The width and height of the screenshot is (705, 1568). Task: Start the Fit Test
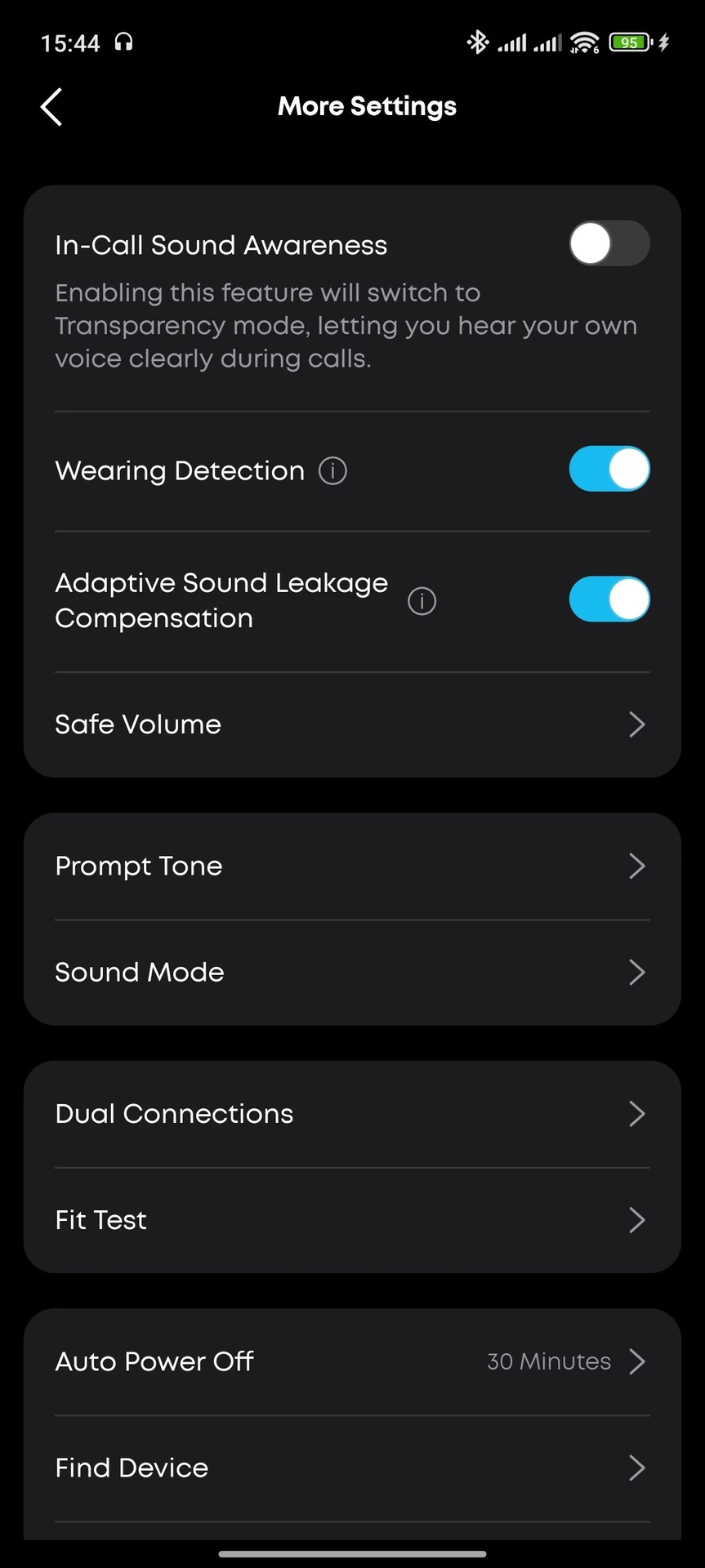pyautogui.click(x=352, y=1220)
